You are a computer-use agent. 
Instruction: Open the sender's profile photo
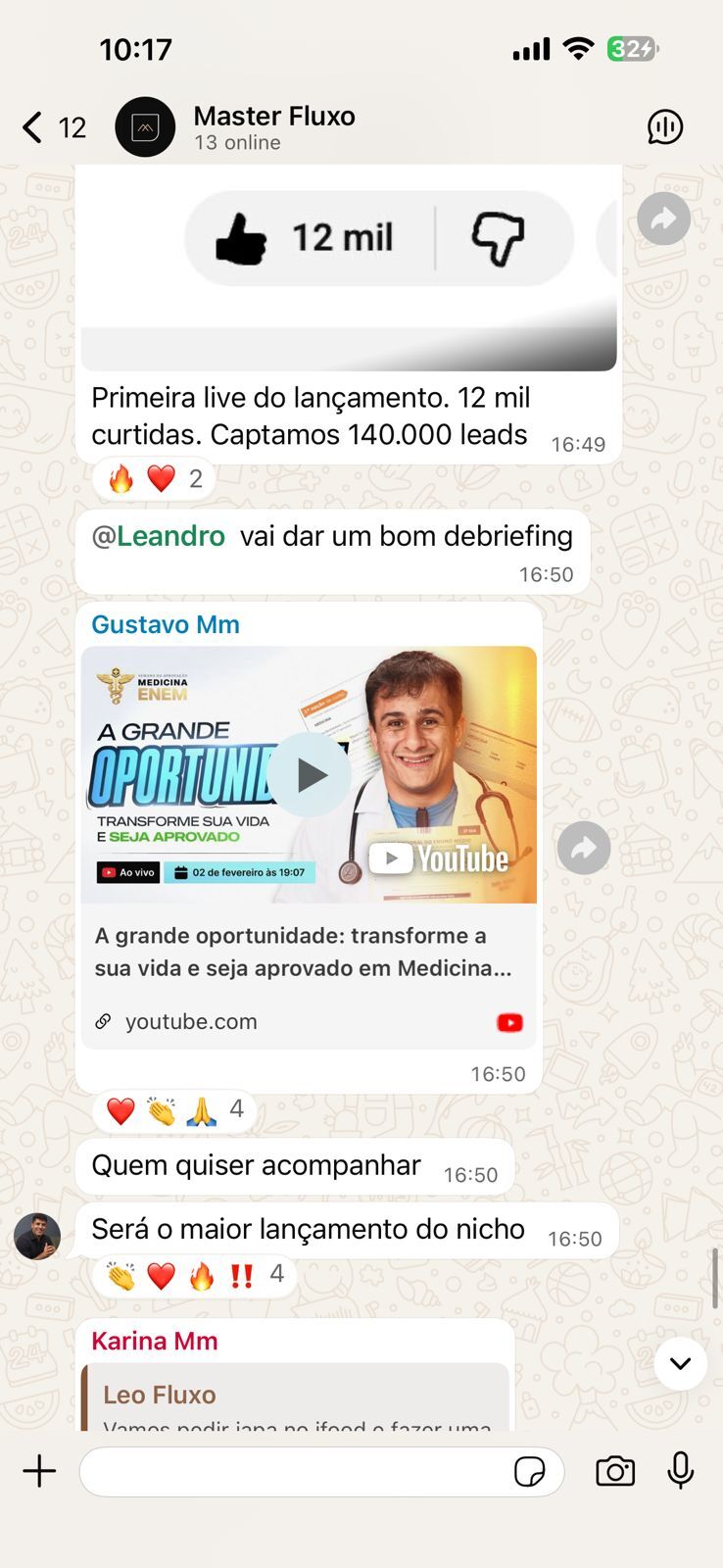coord(37,1236)
